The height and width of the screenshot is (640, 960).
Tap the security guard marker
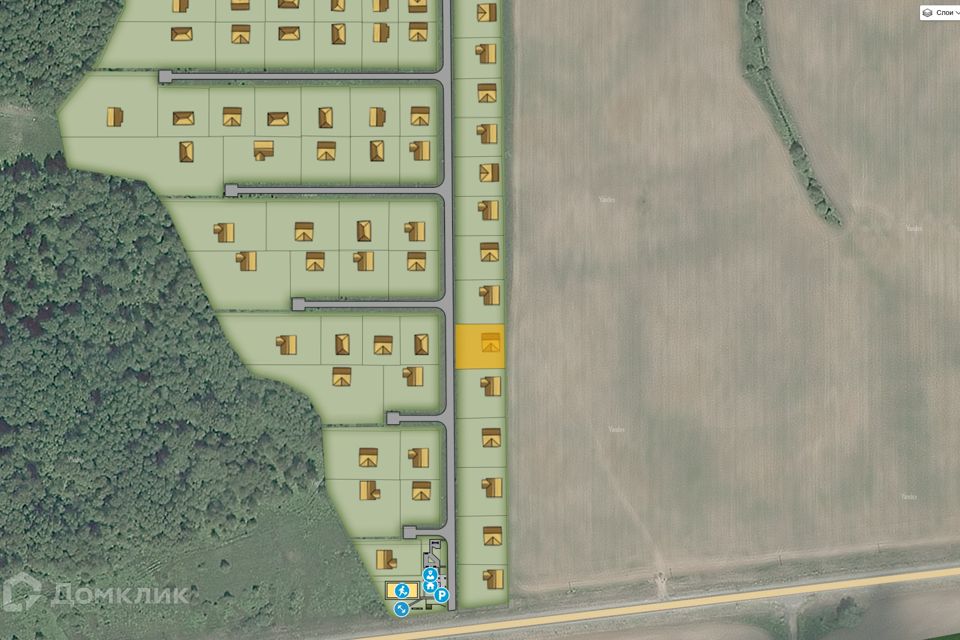pos(430,574)
